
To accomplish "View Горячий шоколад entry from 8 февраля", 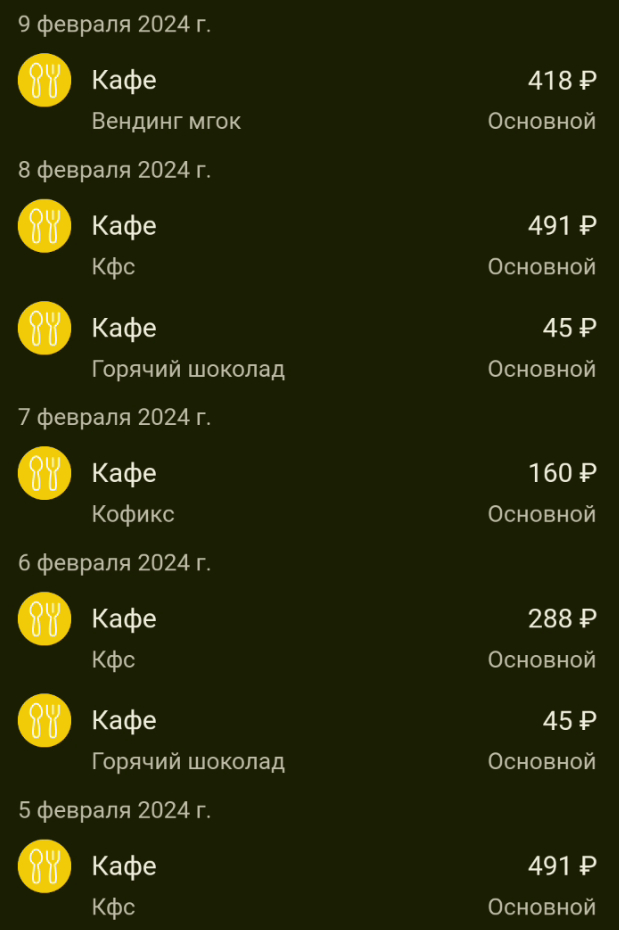I will coord(308,347).
